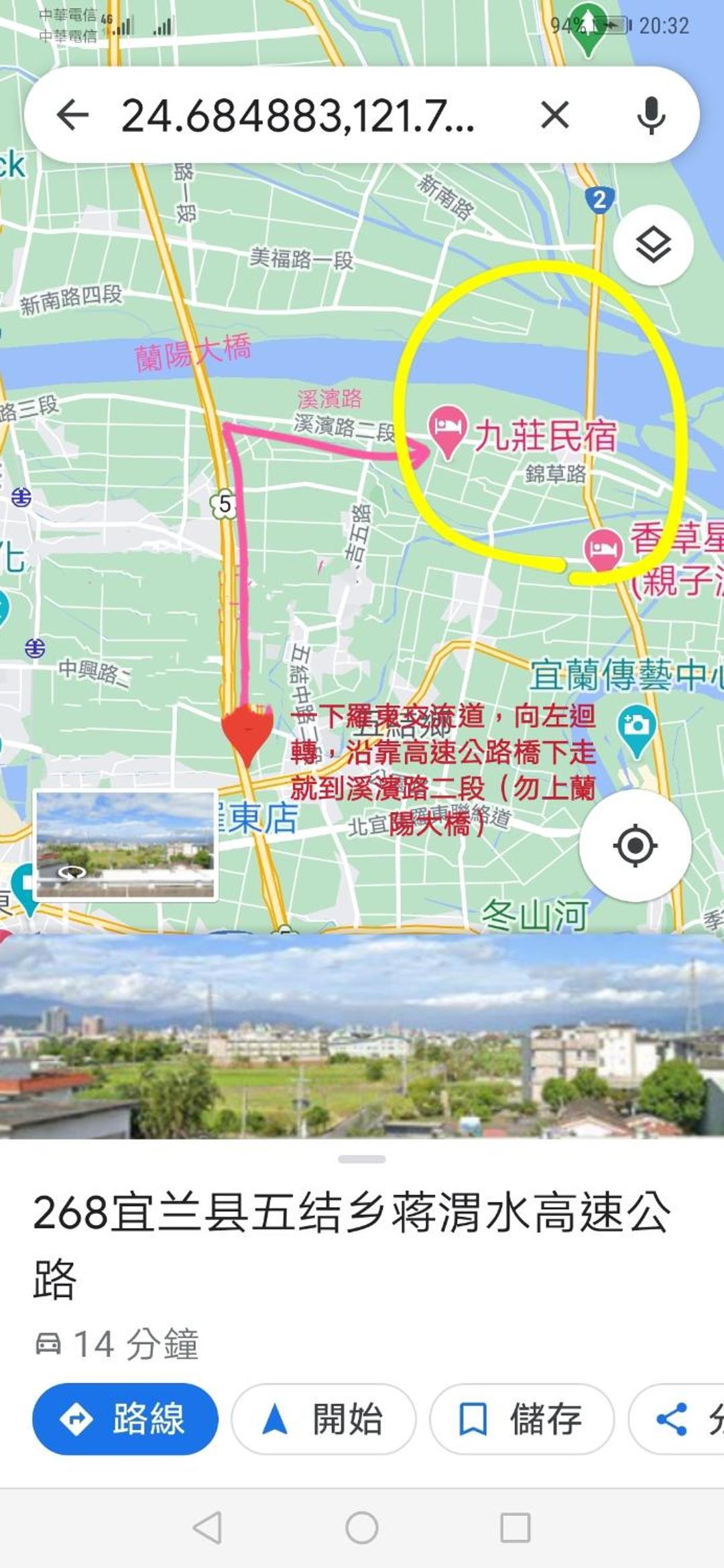Start voice search with the microphone
This screenshot has width=724, height=1568.
coord(651,115)
